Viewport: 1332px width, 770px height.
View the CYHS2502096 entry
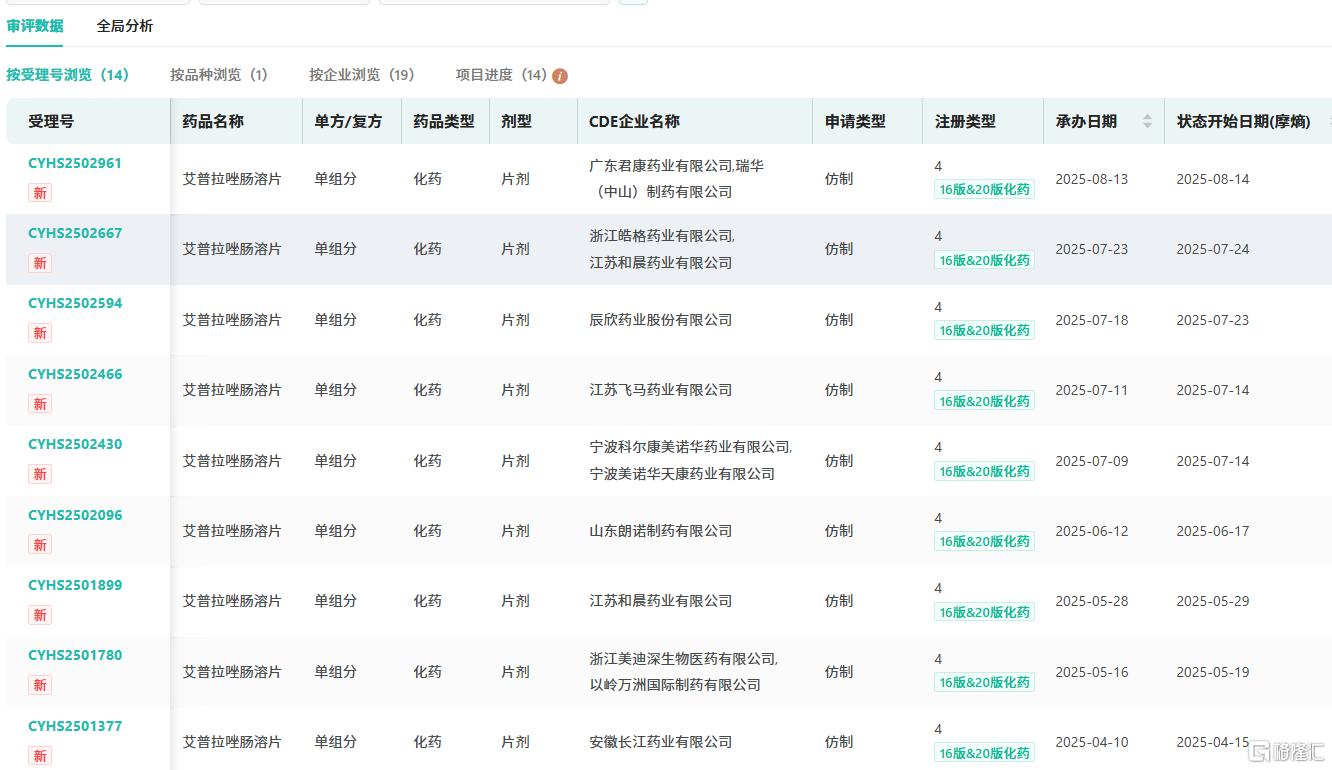pos(75,515)
